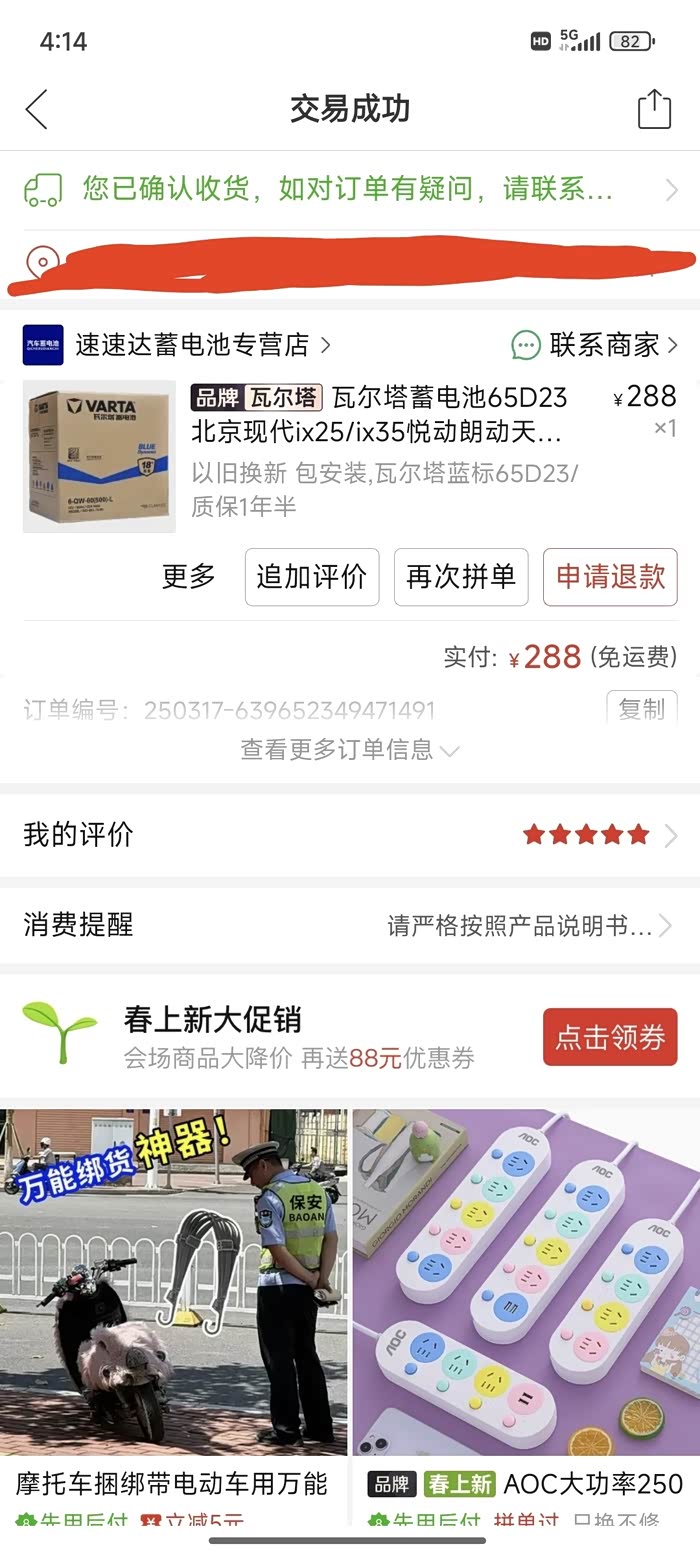Tap 申请退款 to request a refund
The image size is (700, 1555).
coord(610,577)
